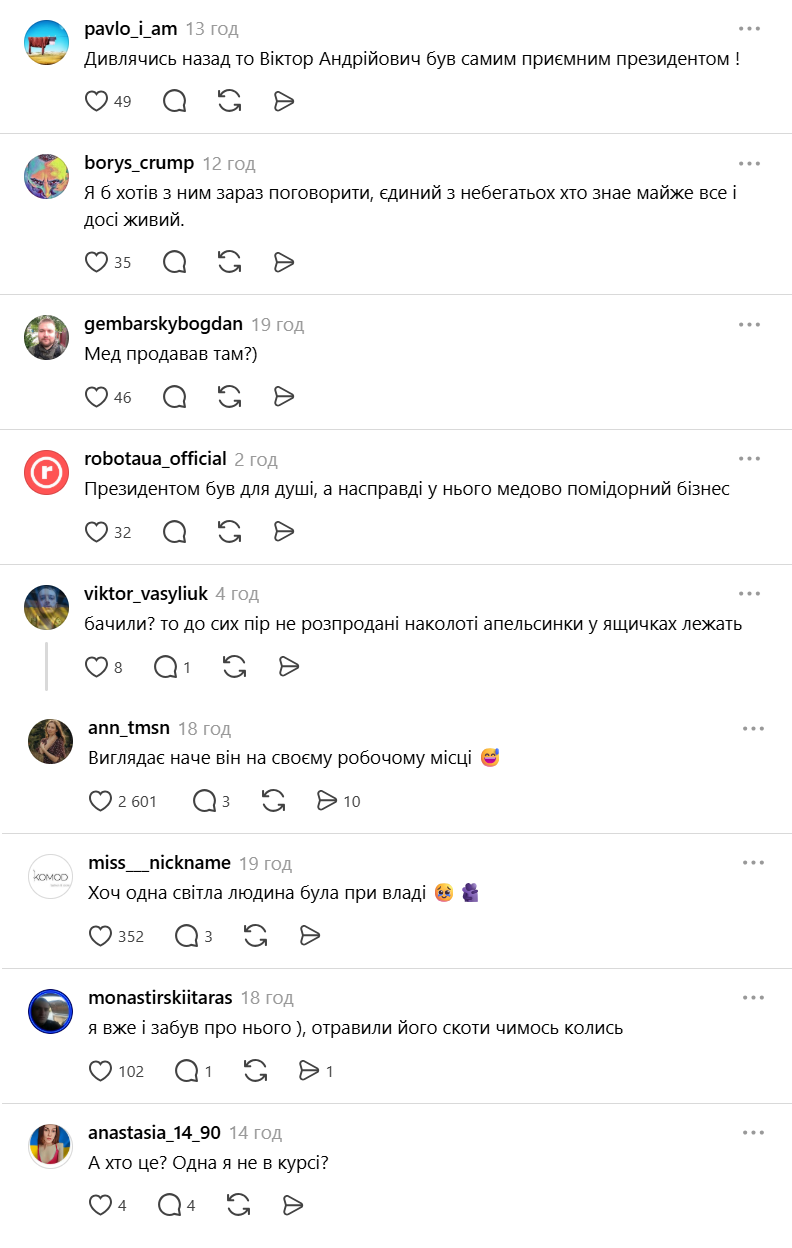792x1248 pixels.
Task: Share monastirskiitaras's comment
Action: (x=309, y=1071)
